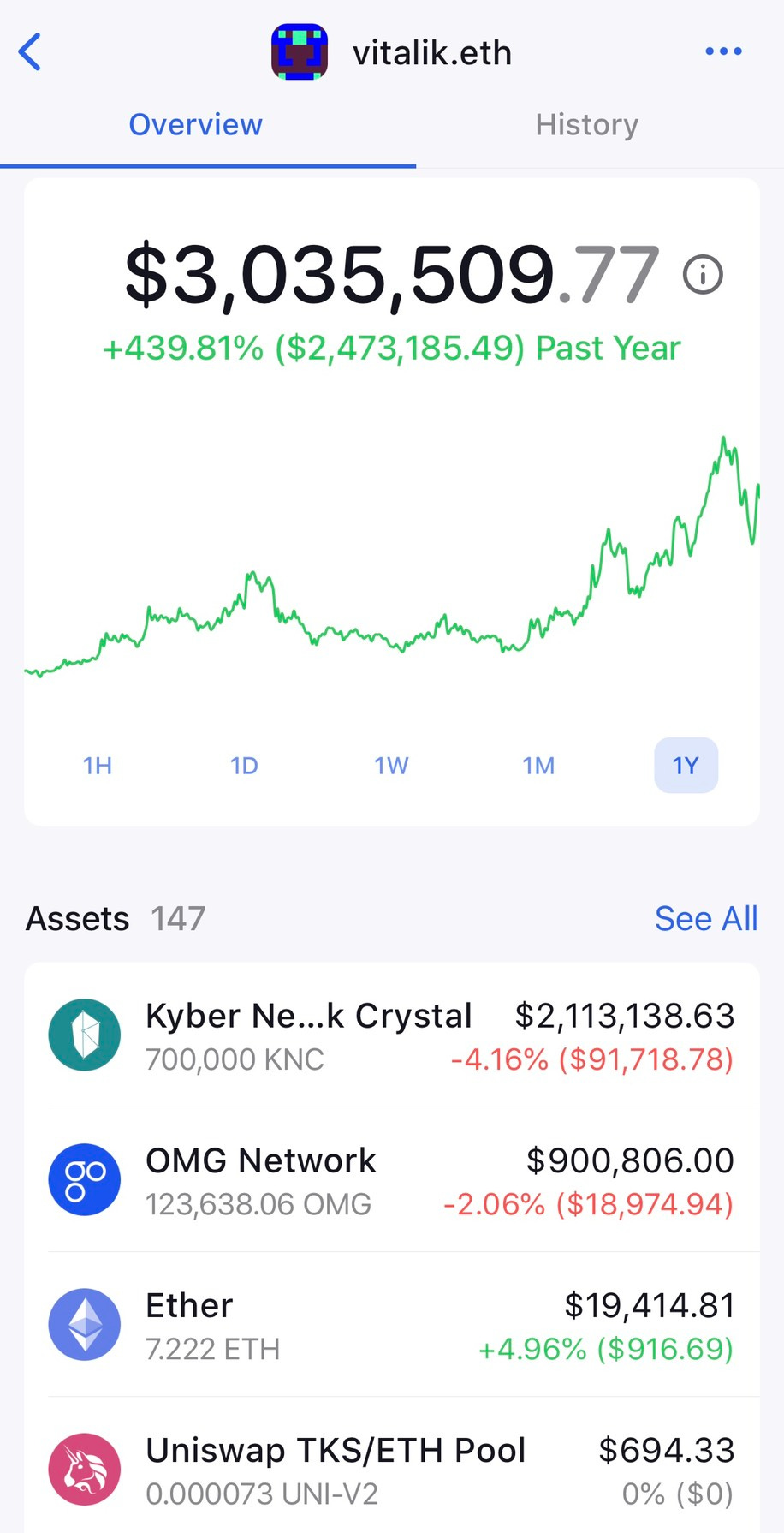Enable the 1W time range
The image size is (784, 1533).
coord(391,765)
